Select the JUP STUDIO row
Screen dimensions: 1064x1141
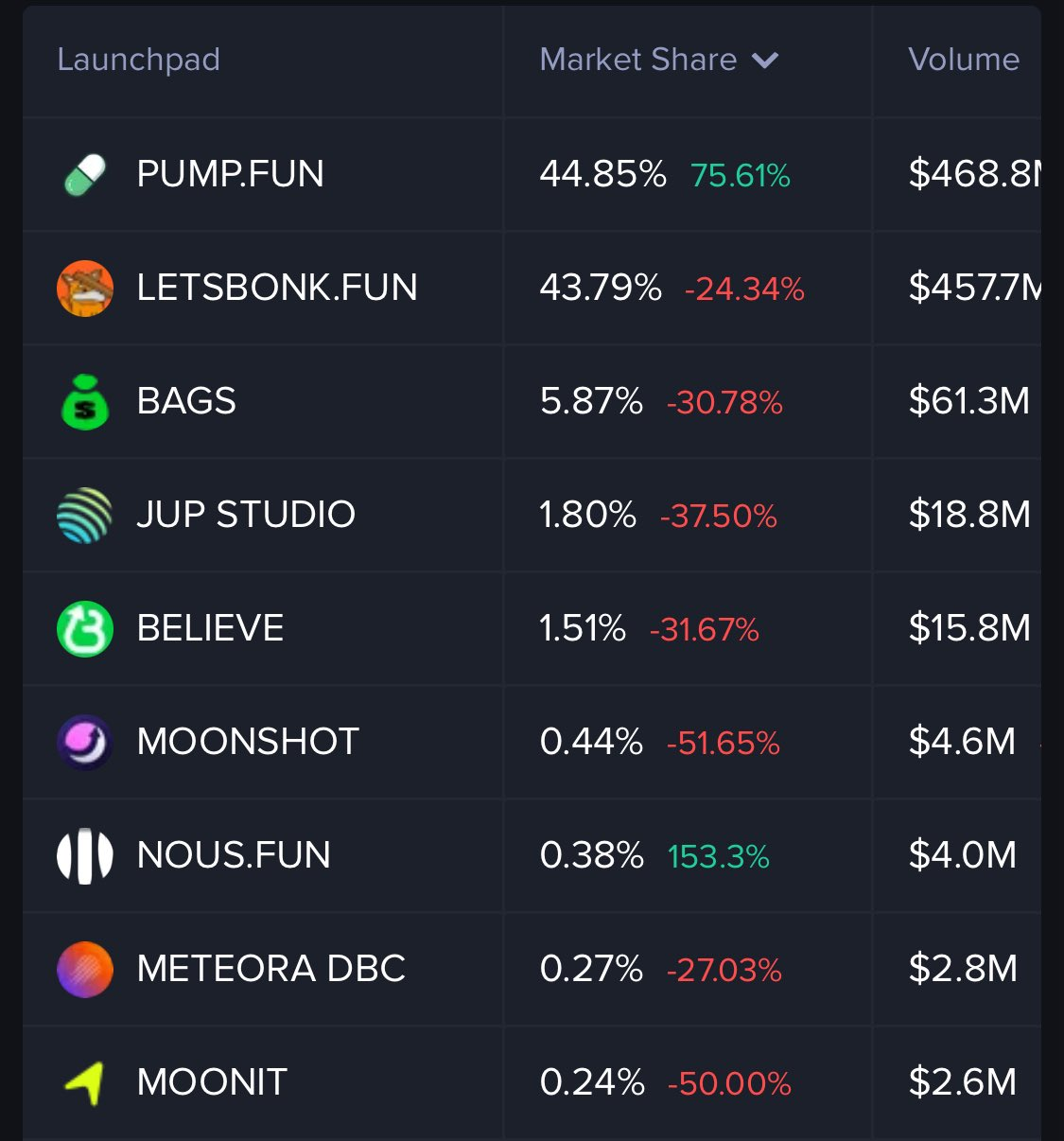[246, 515]
